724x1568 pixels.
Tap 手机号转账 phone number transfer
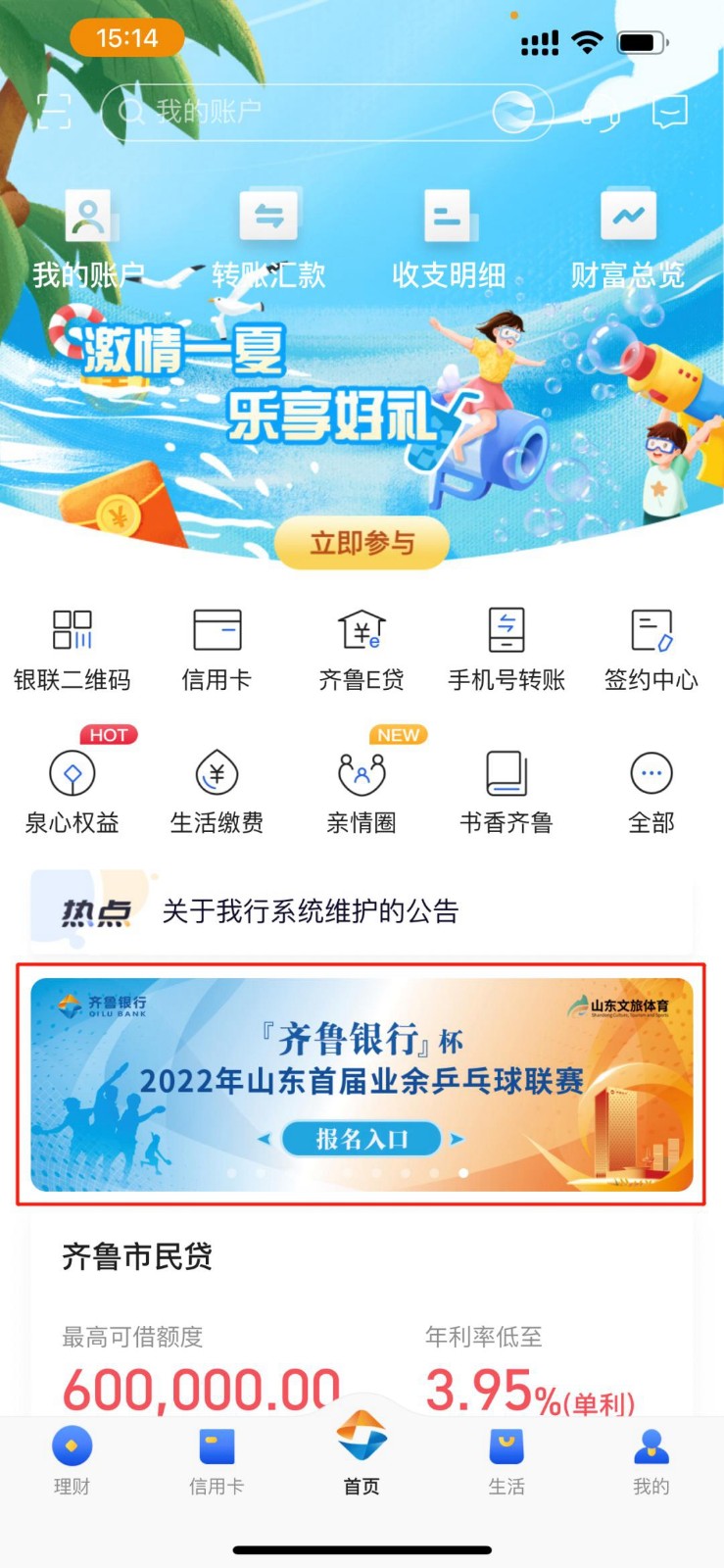point(506,647)
